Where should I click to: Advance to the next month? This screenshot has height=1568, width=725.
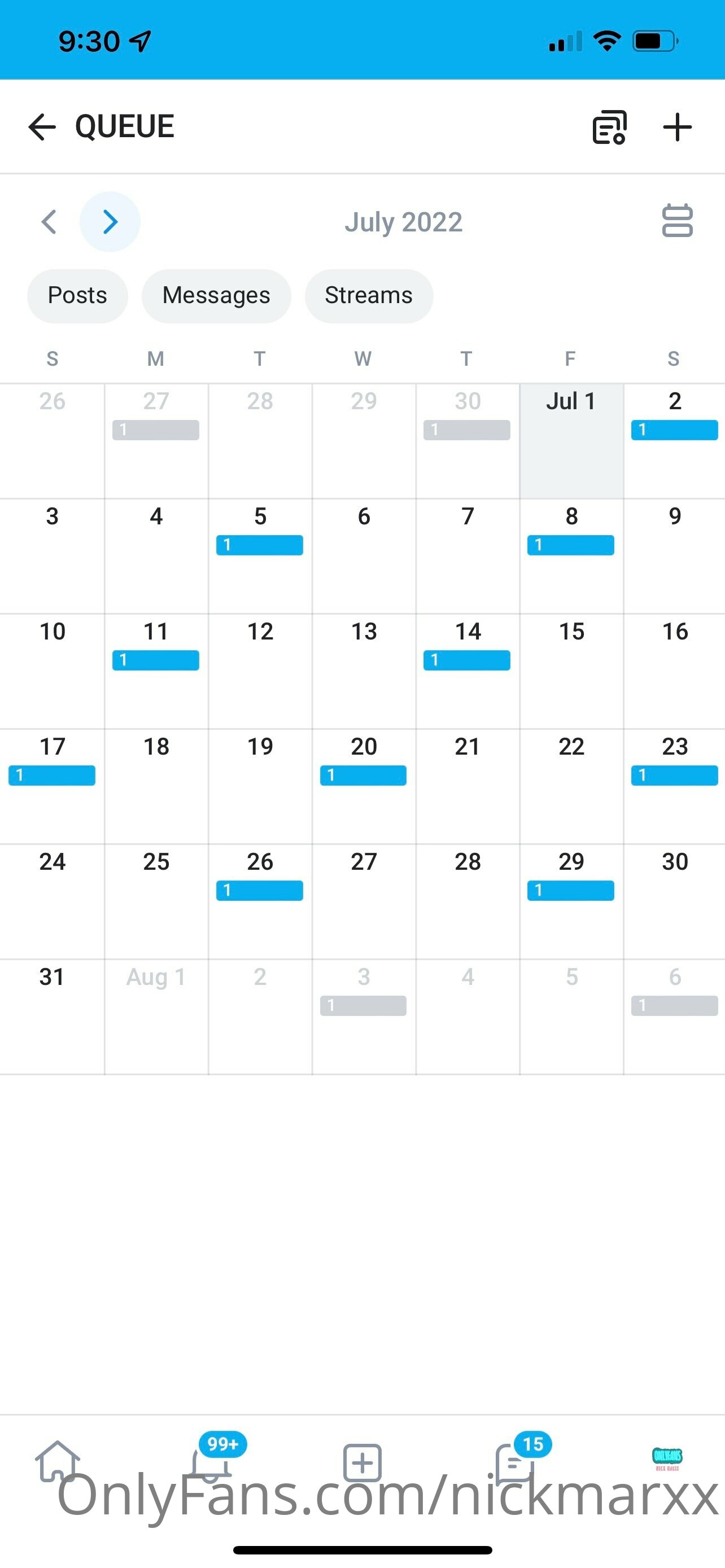[110, 222]
